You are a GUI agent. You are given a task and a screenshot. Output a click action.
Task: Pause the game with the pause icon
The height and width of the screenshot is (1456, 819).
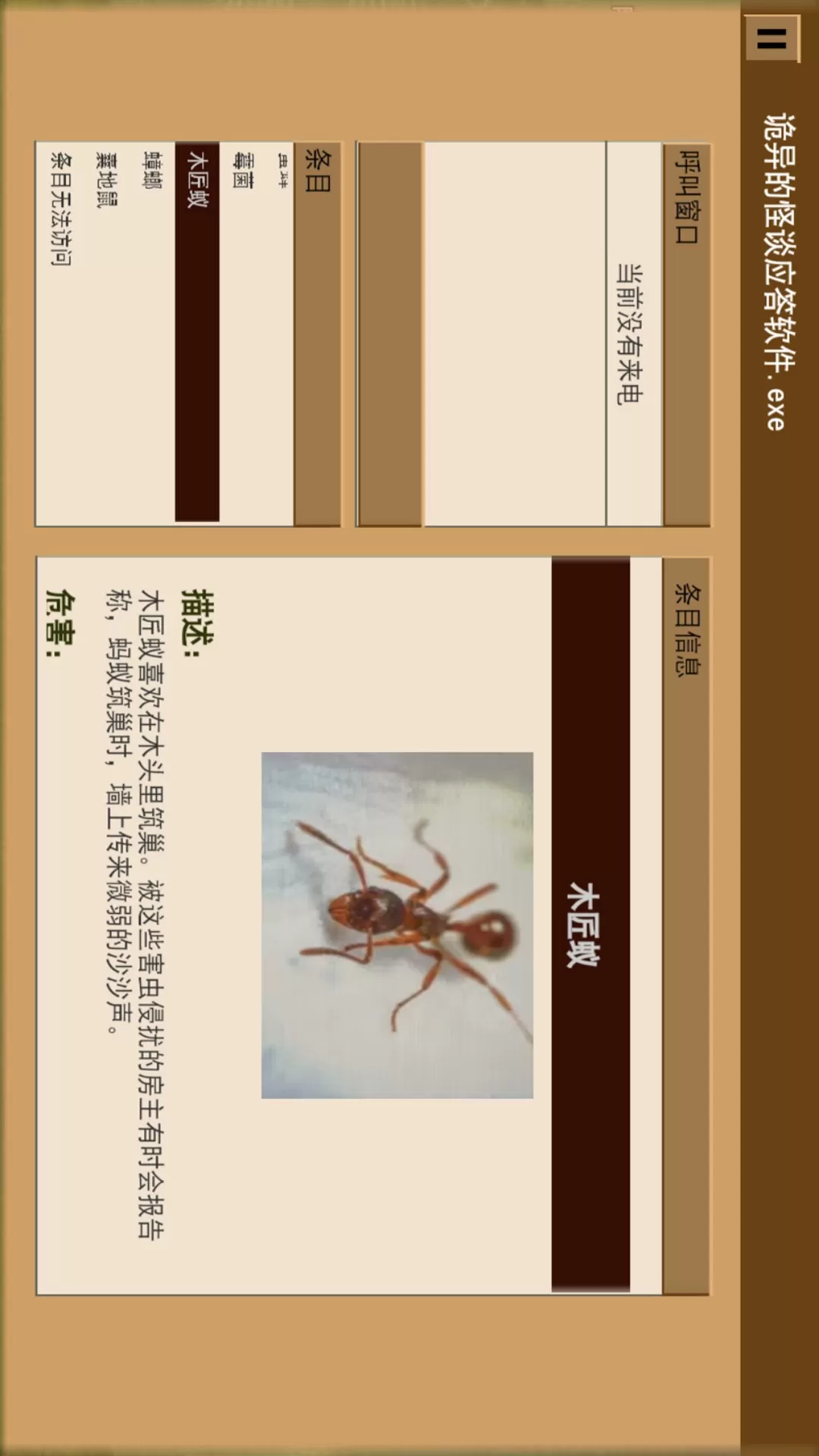[771, 39]
